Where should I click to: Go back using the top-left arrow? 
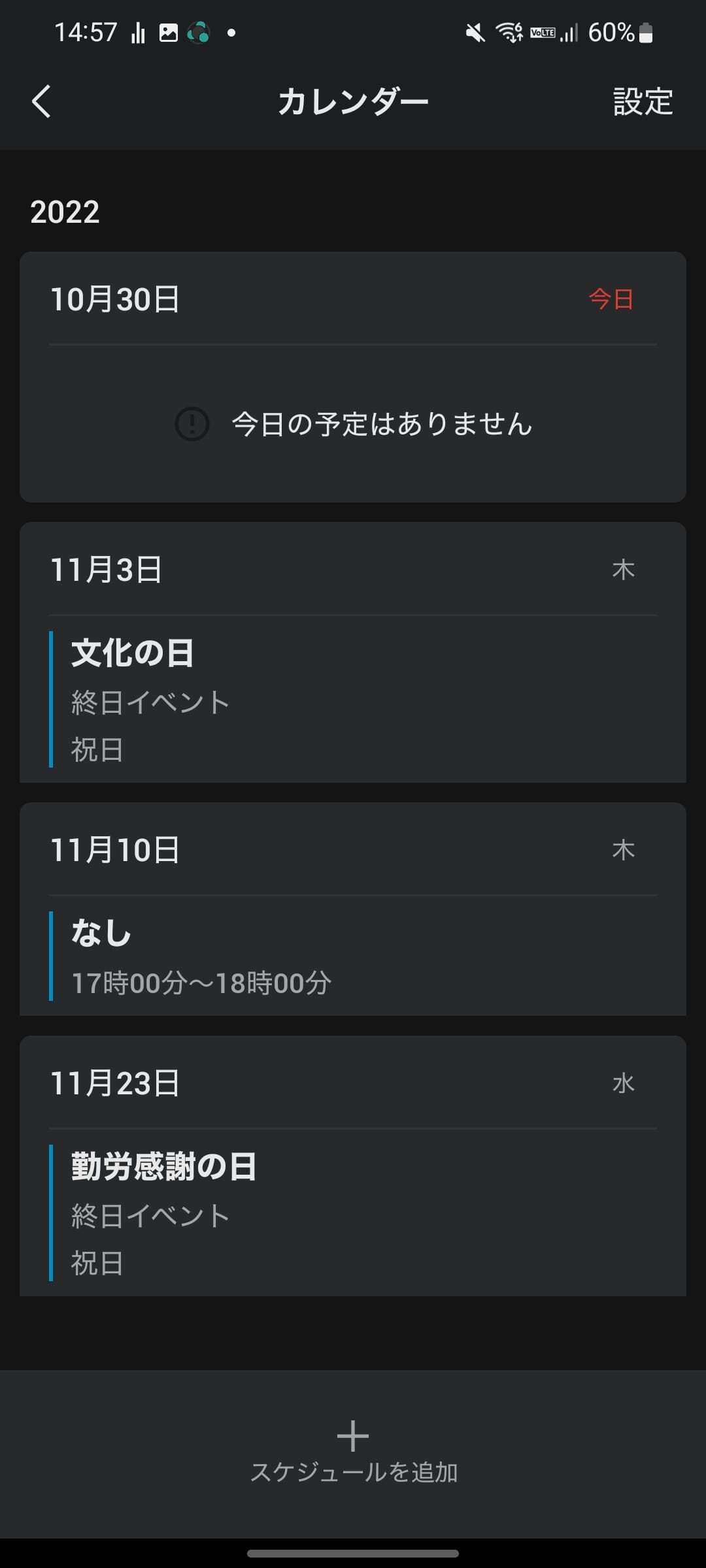(x=41, y=102)
